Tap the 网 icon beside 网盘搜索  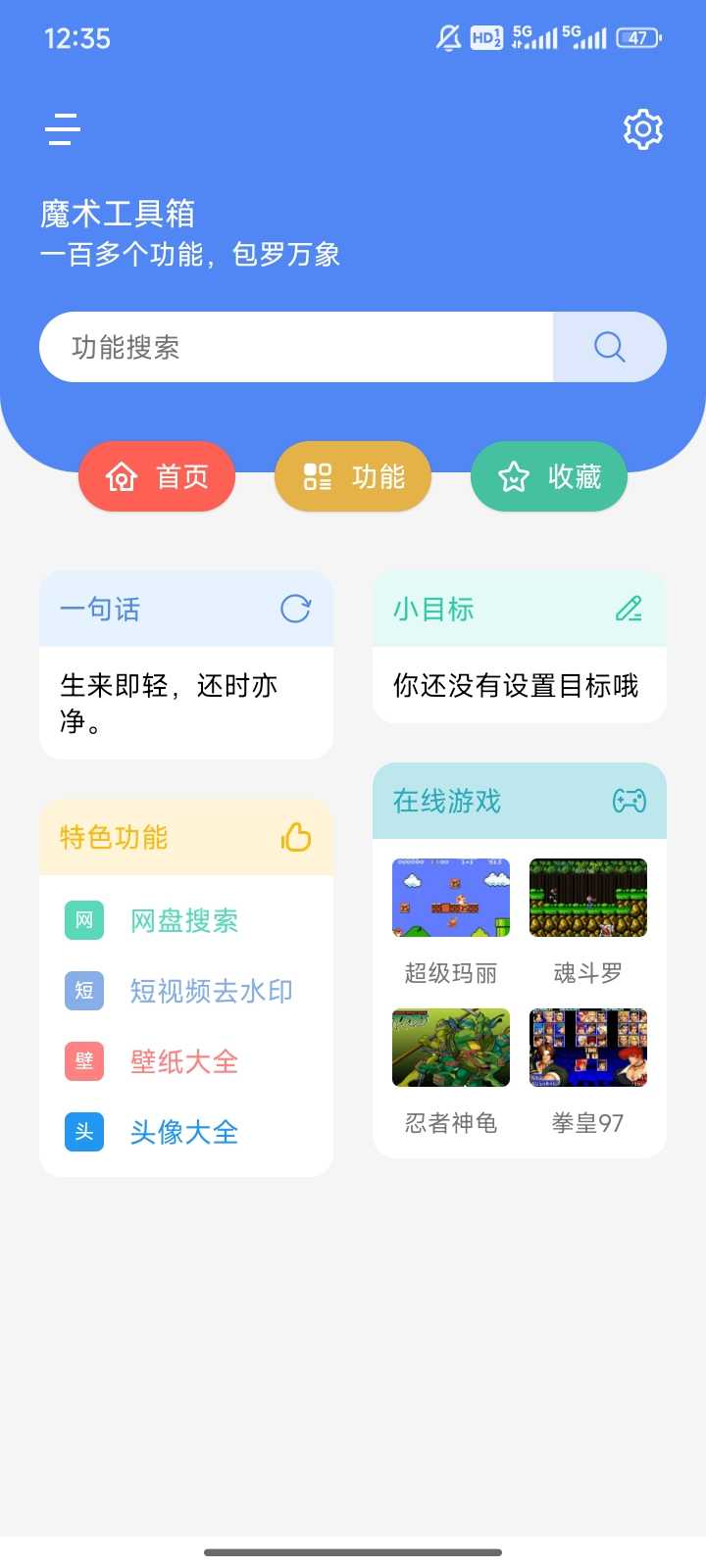(x=83, y=920)
